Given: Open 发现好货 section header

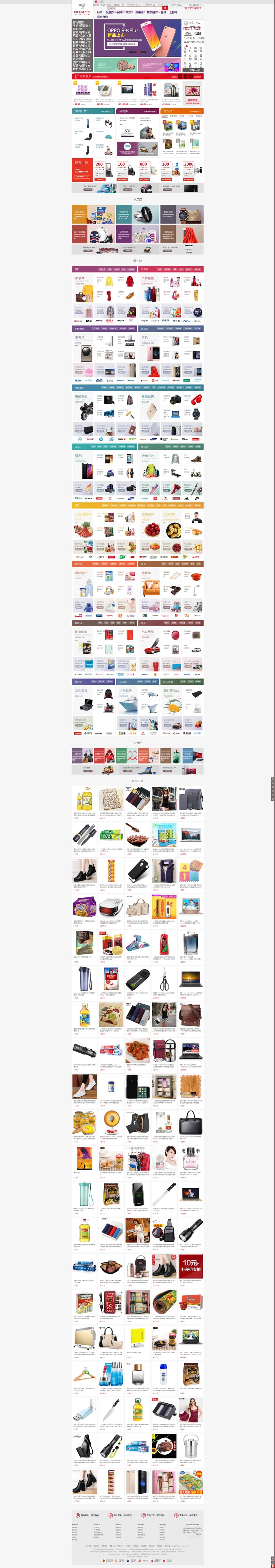Looking at the screenshot, I should [81, 111].
